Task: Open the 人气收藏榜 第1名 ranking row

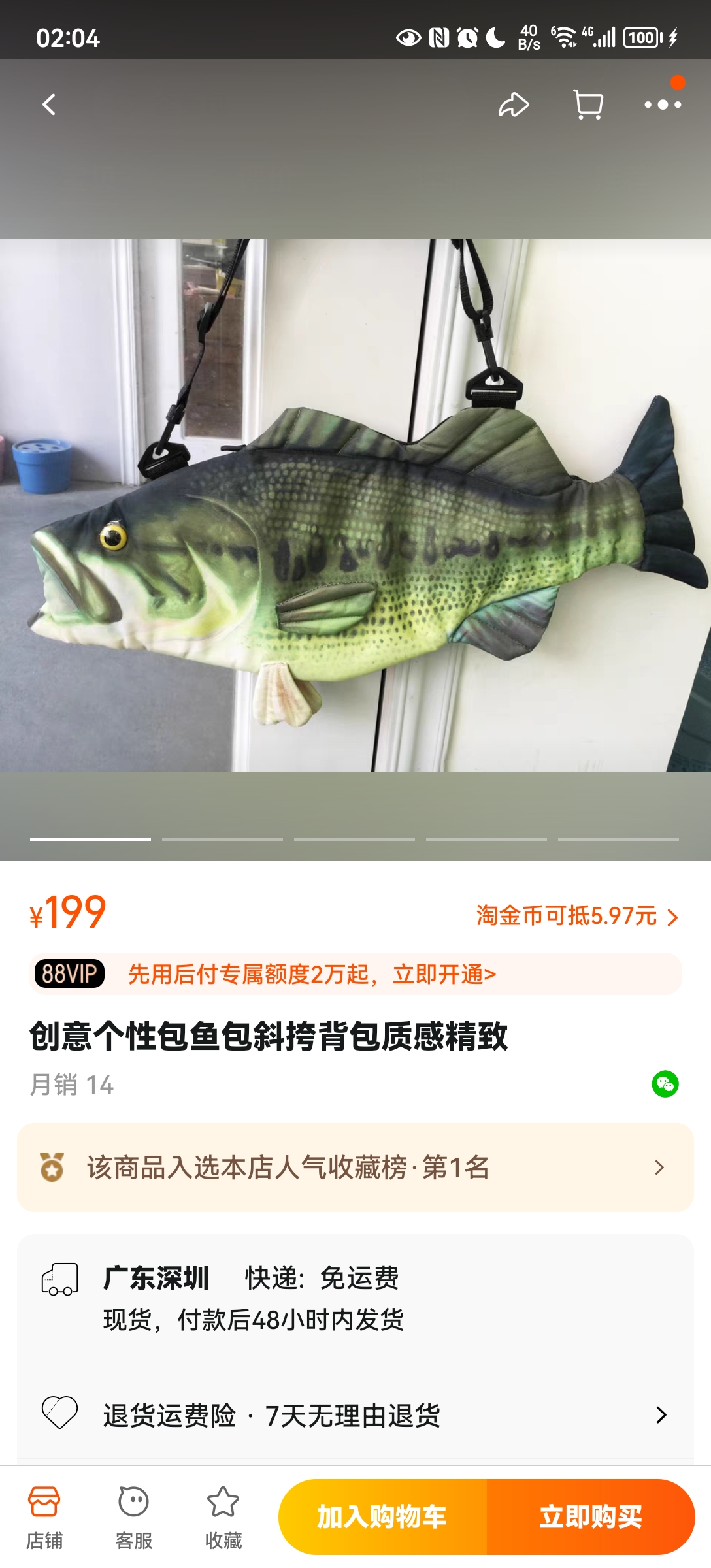Action: 355,1168
